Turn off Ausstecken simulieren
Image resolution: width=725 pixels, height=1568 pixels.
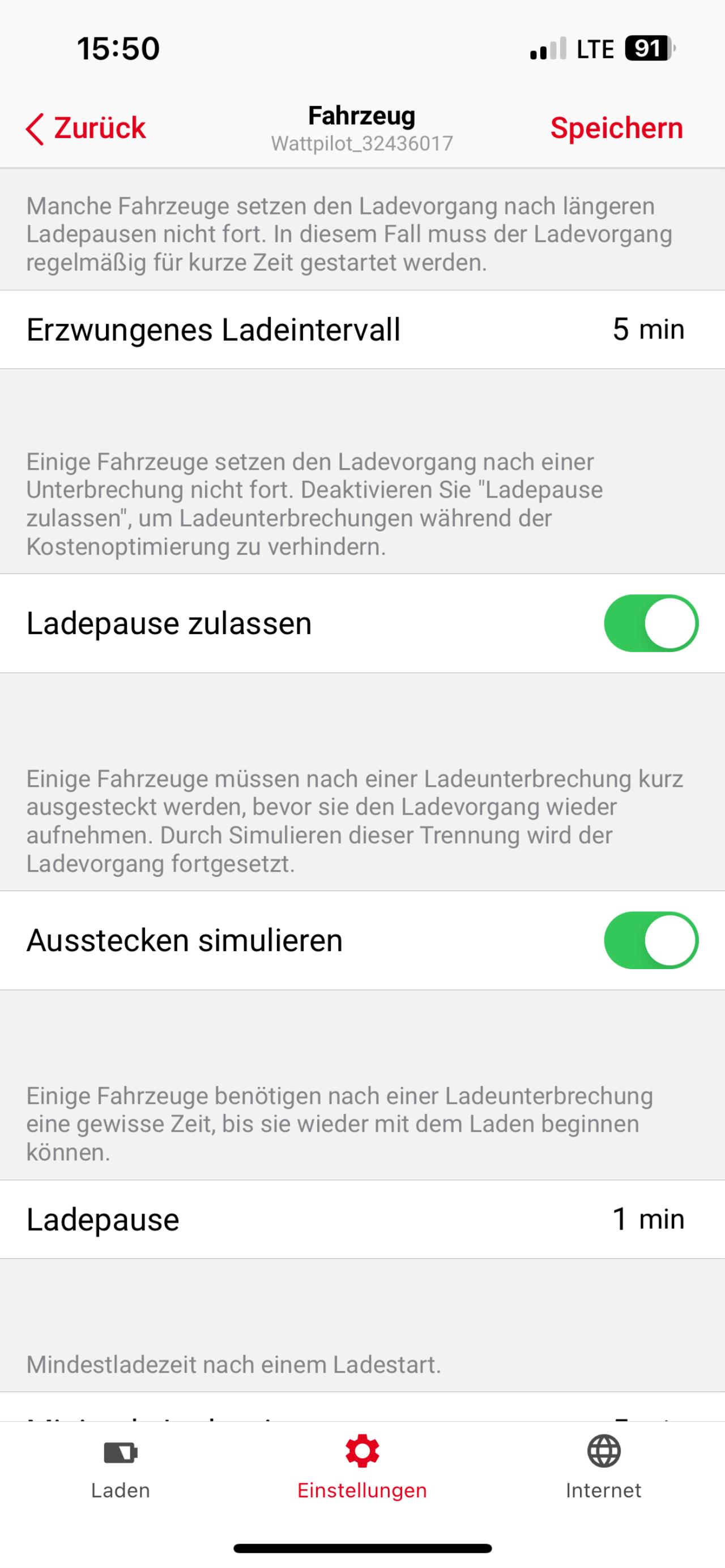pyautogui.click(x=651, y=940)
